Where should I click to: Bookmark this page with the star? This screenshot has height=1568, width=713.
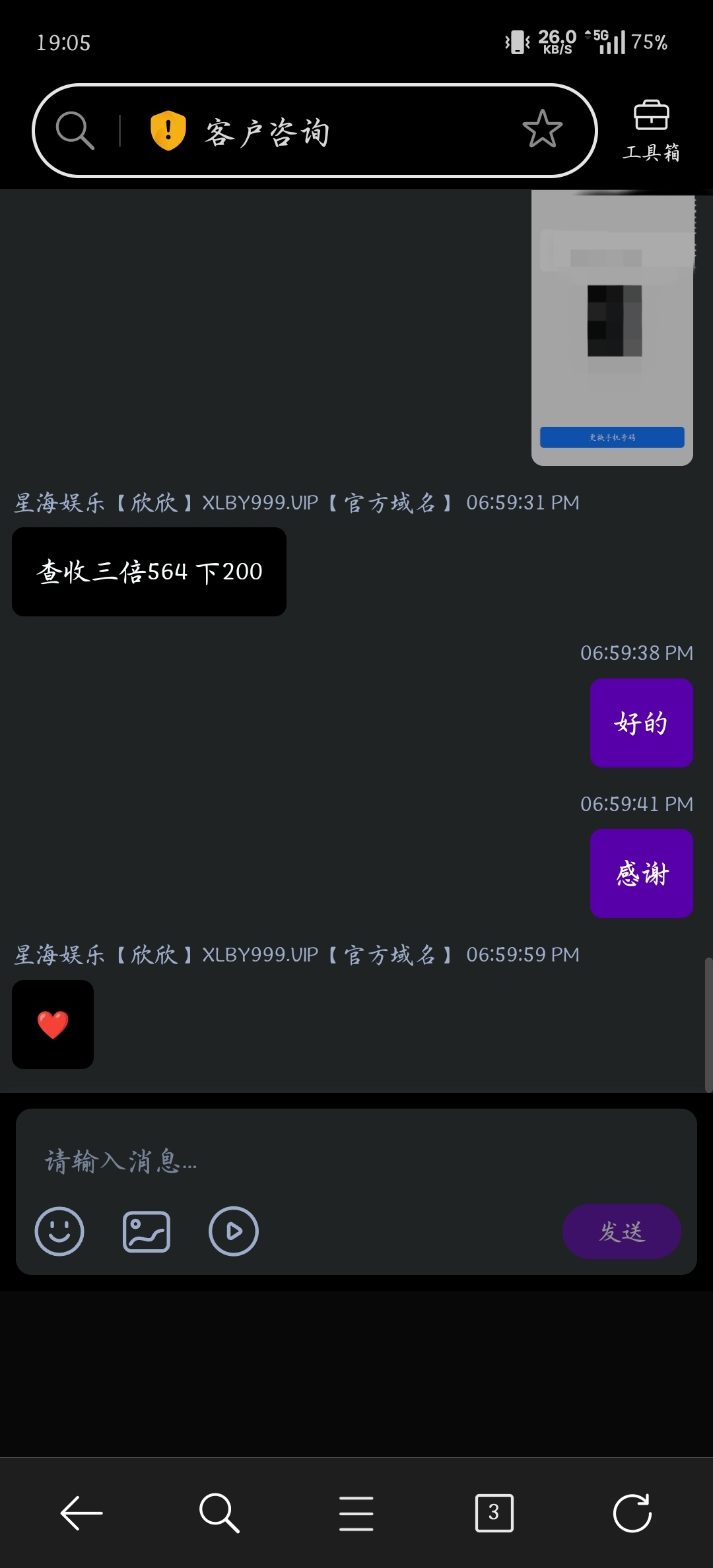542,129
